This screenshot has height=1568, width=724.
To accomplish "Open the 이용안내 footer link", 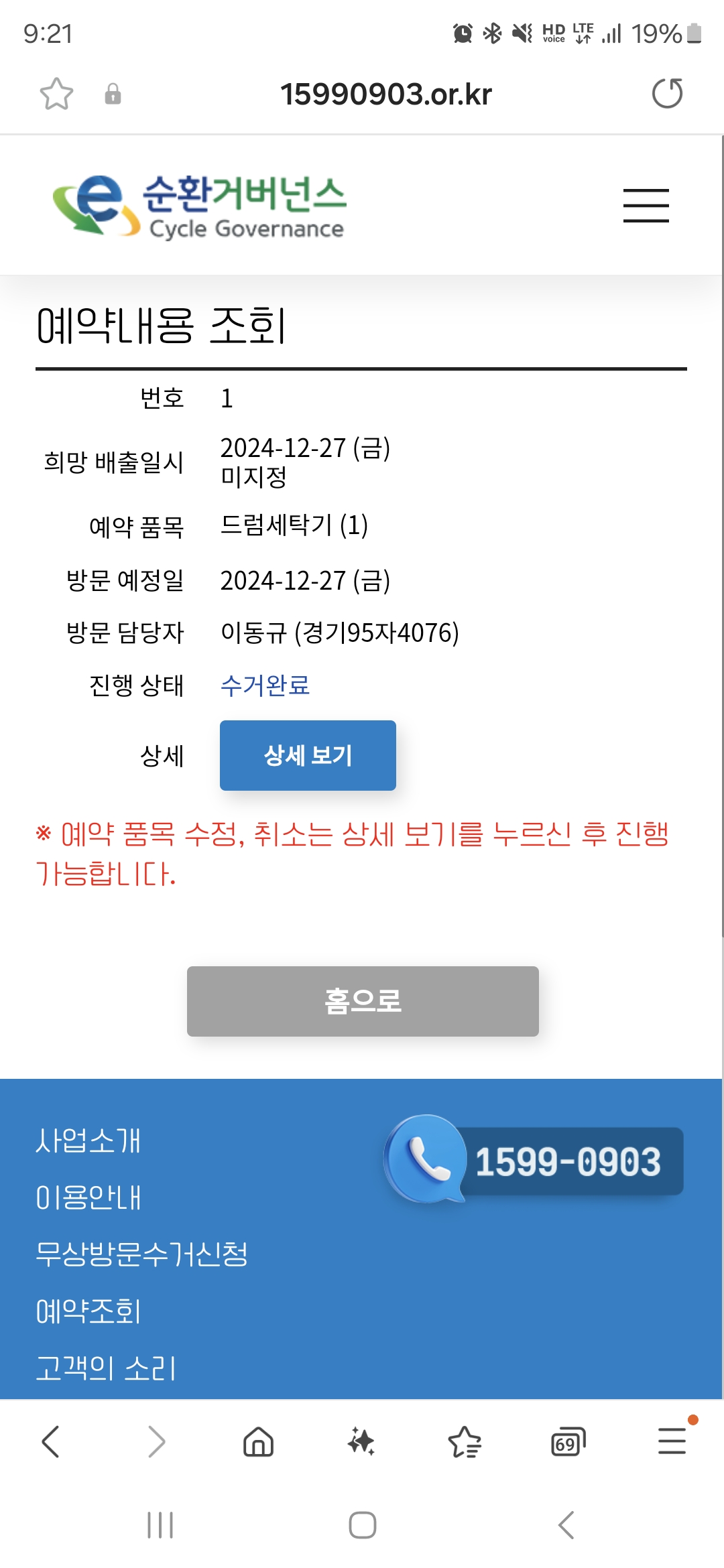I will tap(88, 1197).
